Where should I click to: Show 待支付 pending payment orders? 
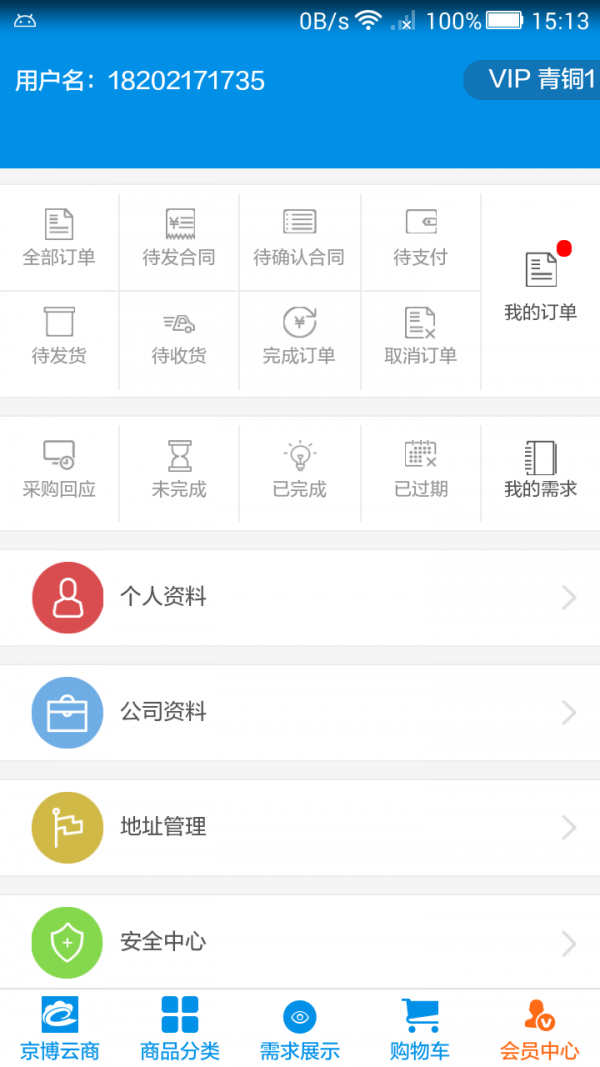coord(420,238)
